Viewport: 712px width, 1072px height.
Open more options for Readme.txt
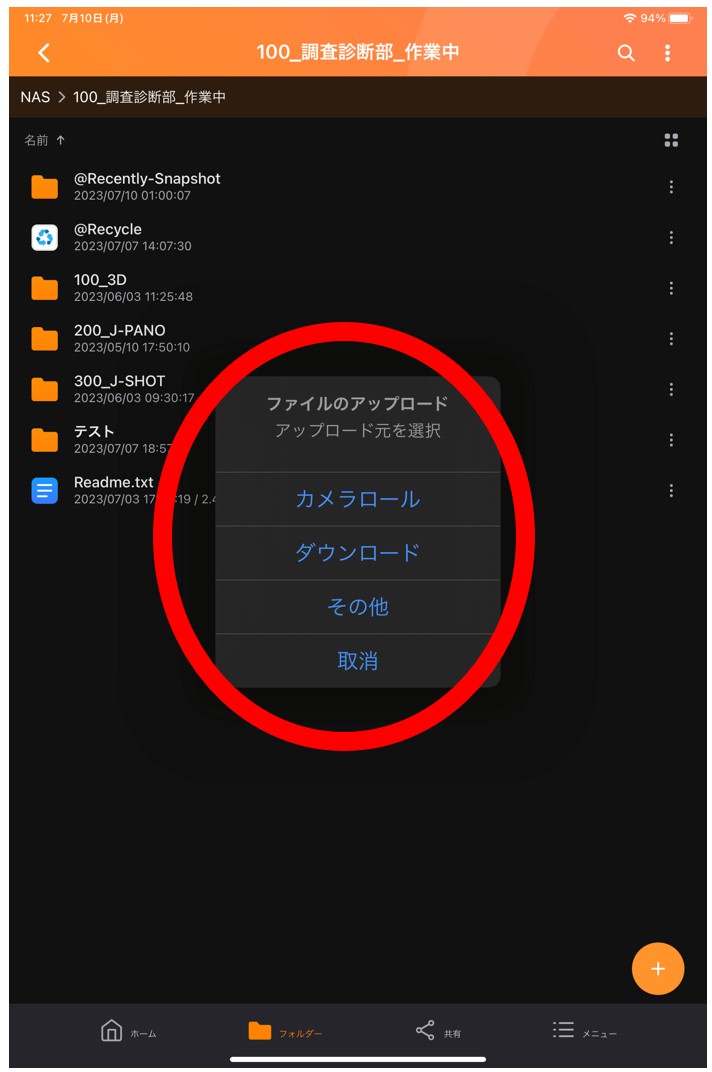[671, 491]
